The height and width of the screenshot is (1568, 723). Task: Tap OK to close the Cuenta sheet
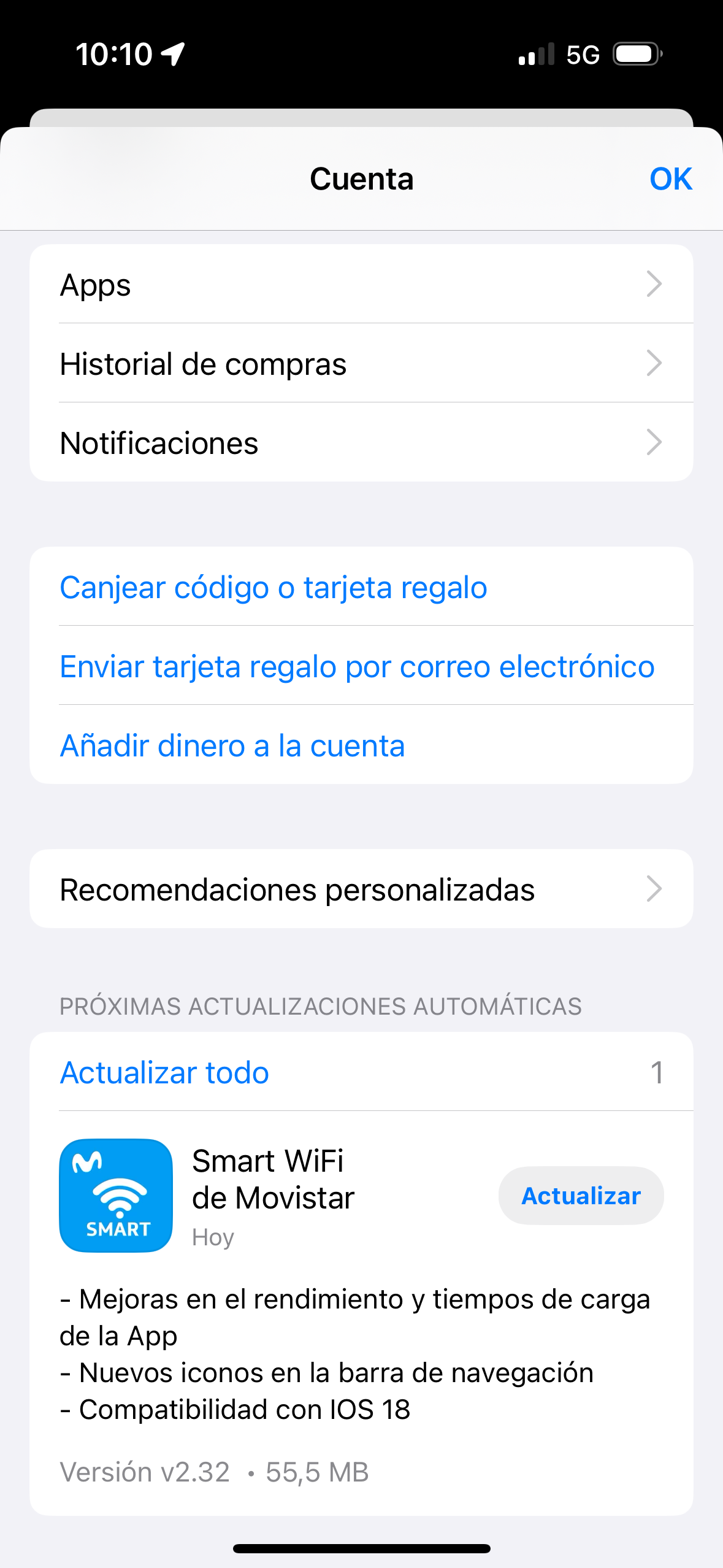670,179
